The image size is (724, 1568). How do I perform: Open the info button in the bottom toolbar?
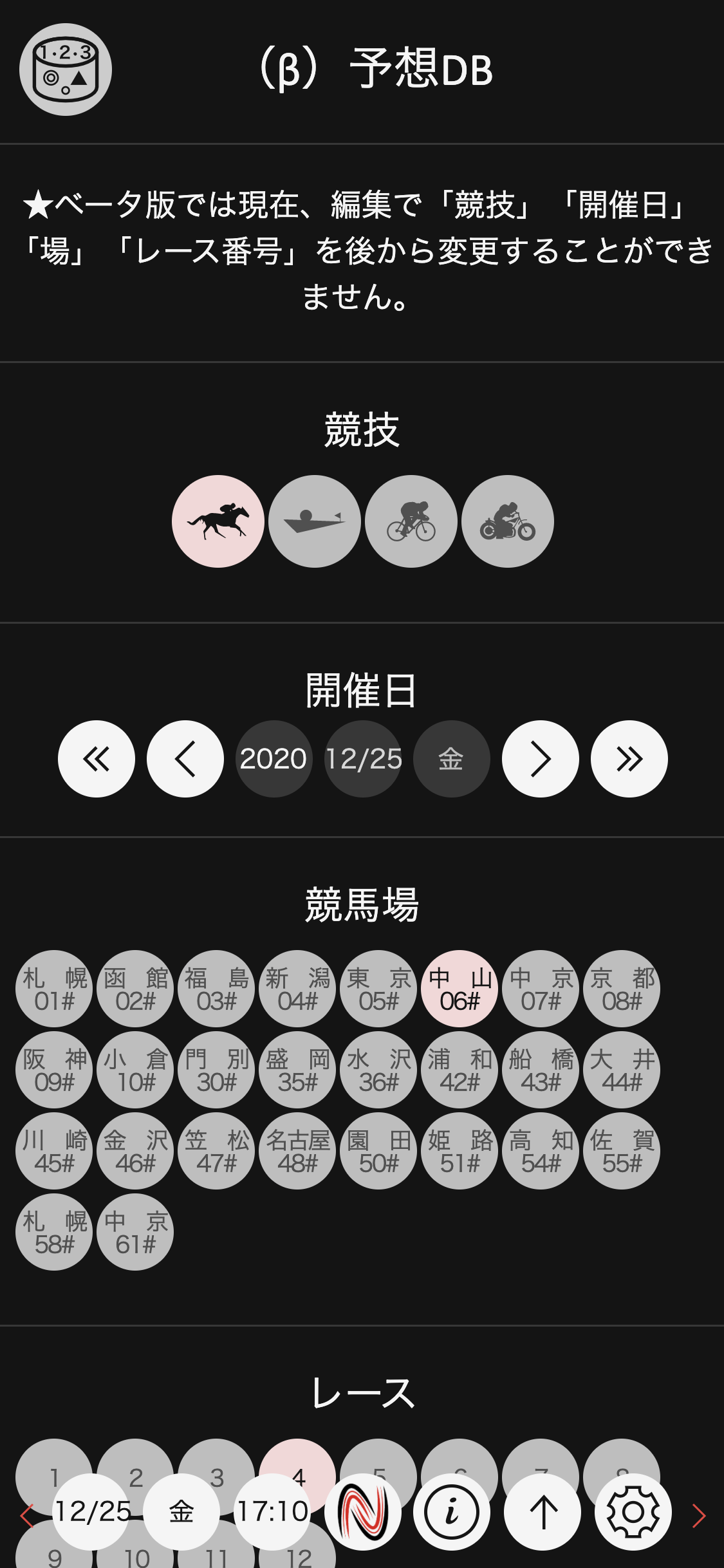click(451, 1511)
